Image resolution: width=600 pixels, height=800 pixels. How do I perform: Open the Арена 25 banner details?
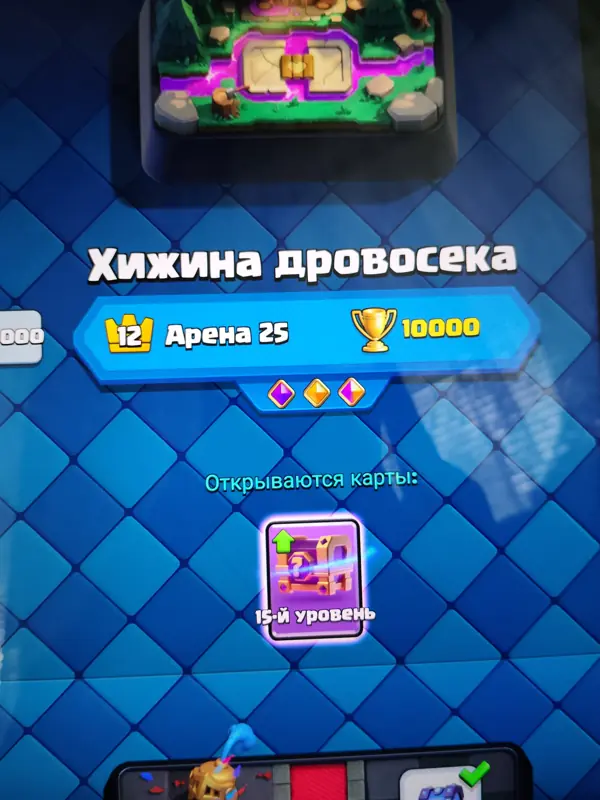pos(306,334)
